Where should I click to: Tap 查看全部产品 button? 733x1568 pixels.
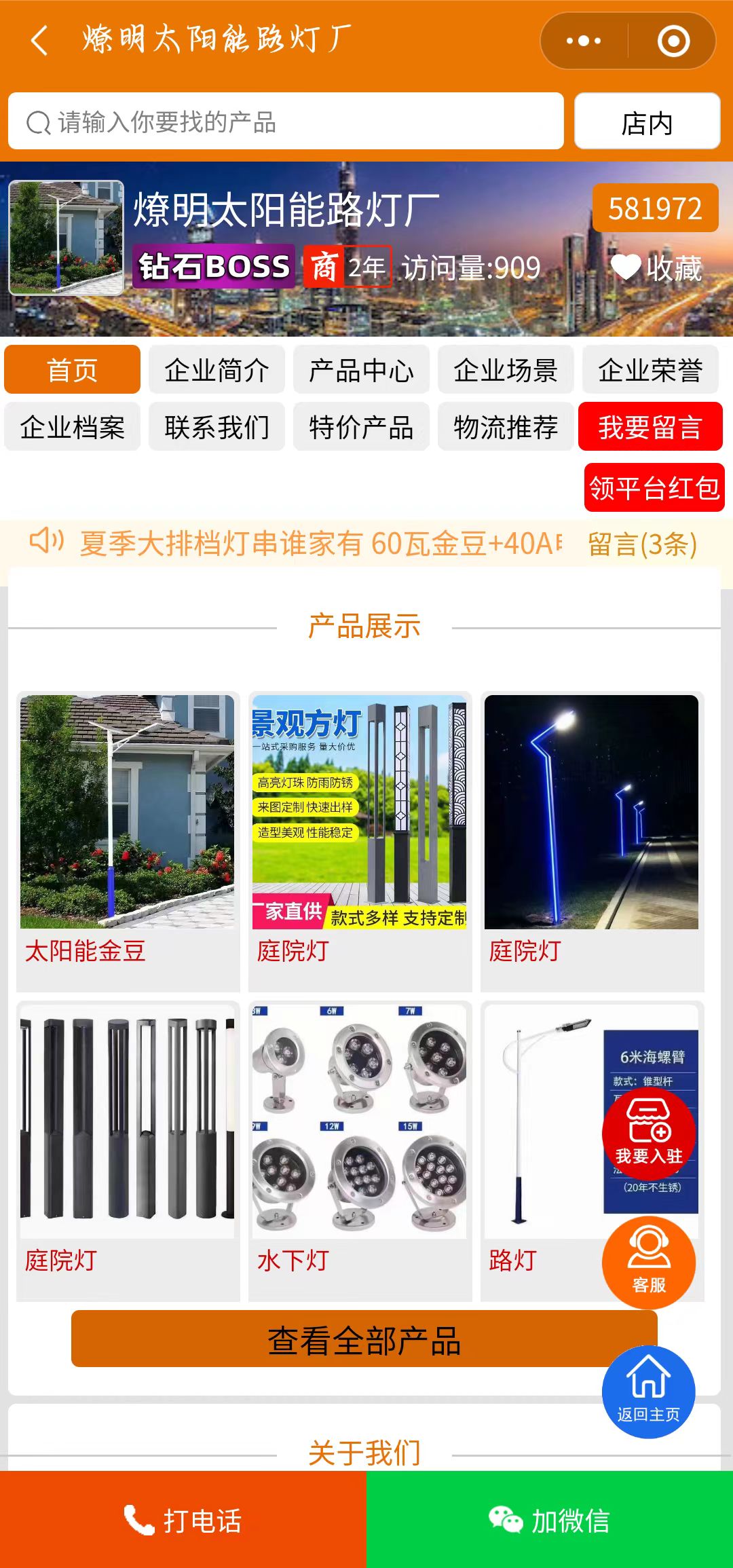pos(364,1339)
